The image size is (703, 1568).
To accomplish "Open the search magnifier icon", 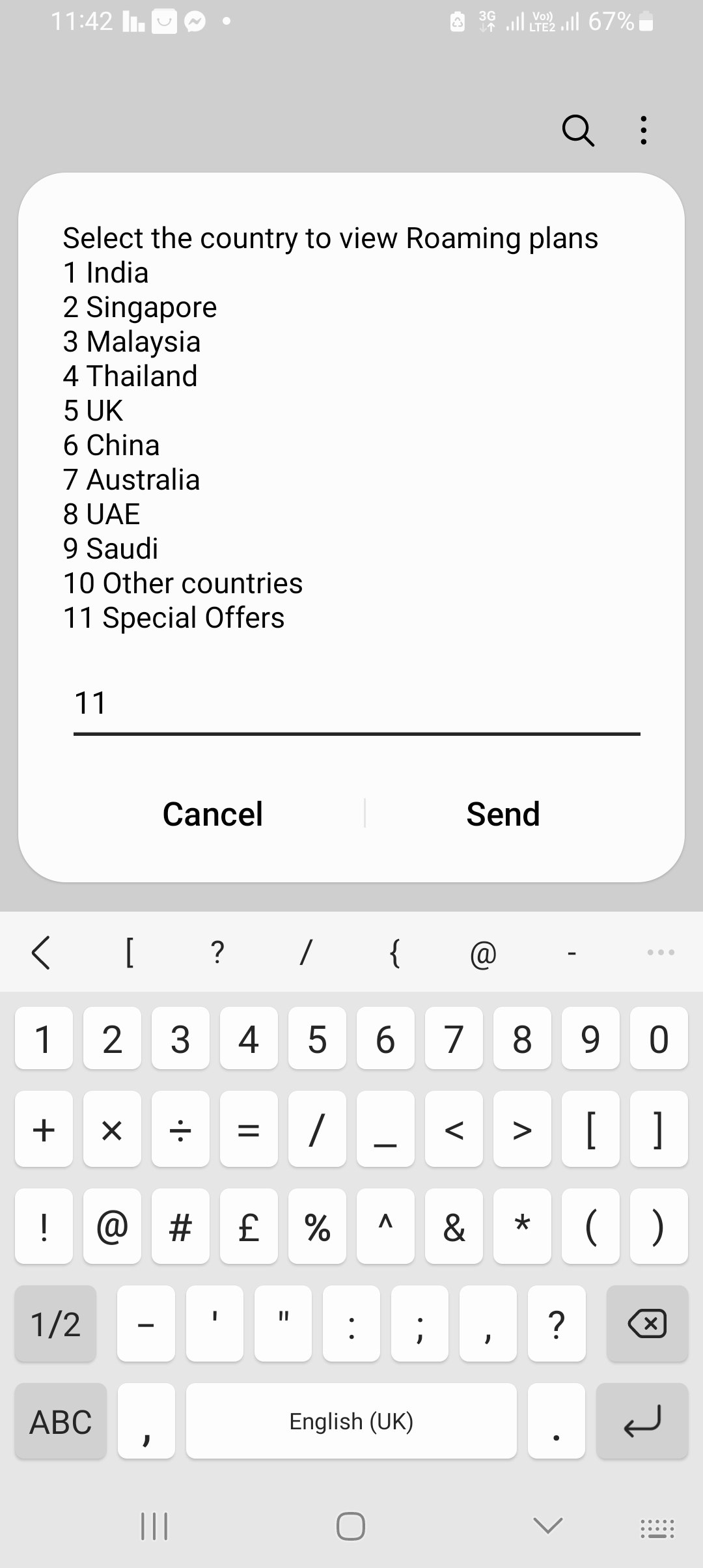I will 578,130.
